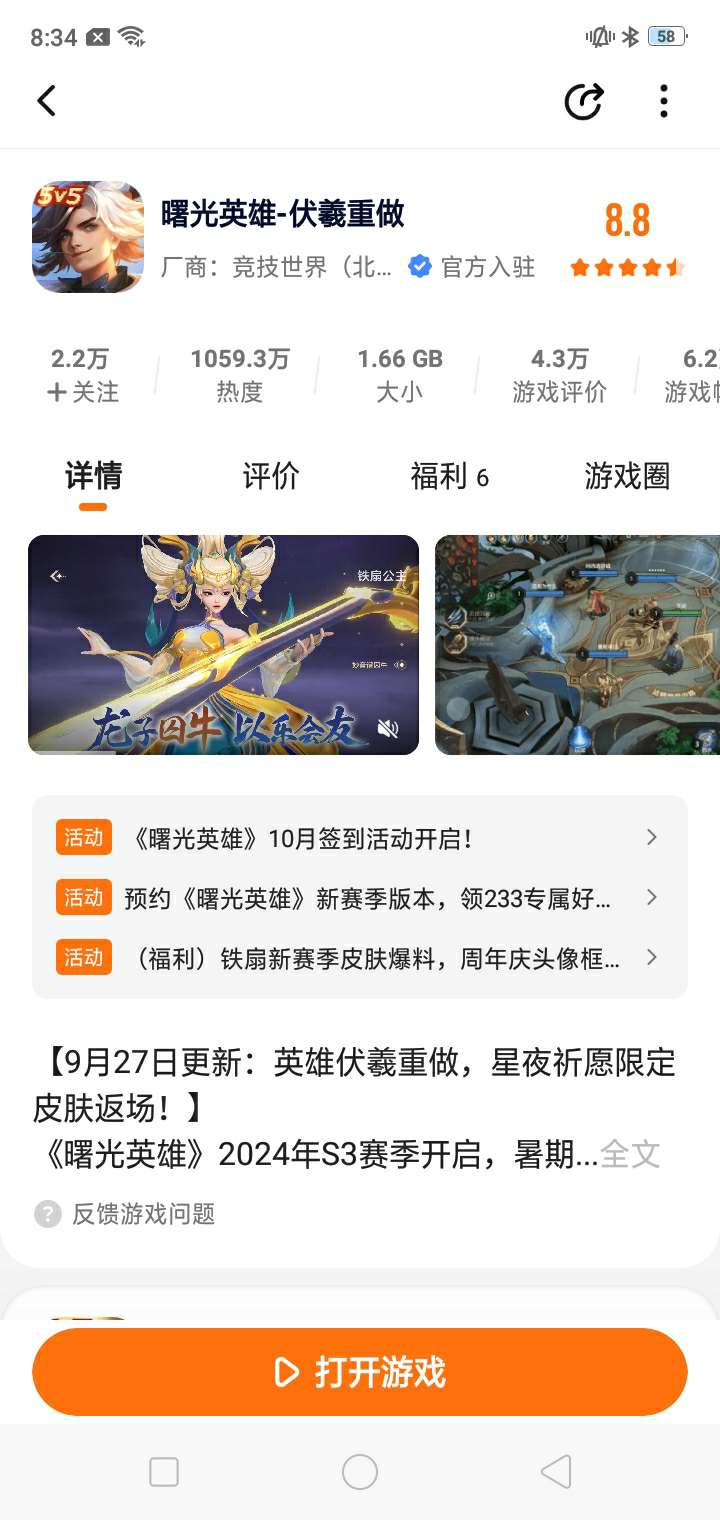Viewport: 720px width, 1520px height.
Task: Tap the orange 打开游戏 button
Action: [x=360, y=1372]
